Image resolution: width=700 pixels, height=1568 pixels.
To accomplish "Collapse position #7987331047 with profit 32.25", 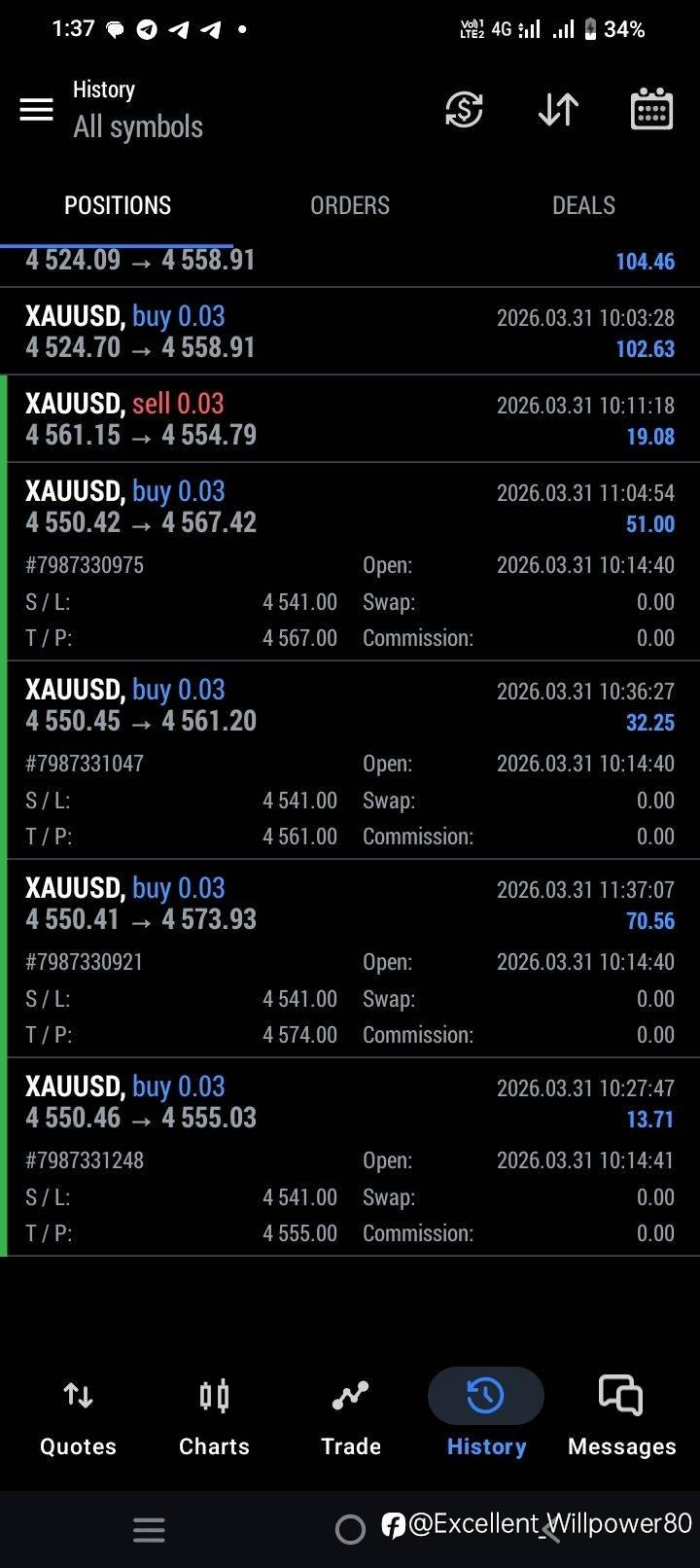I will pyautogui.click(x=350, y=761).
